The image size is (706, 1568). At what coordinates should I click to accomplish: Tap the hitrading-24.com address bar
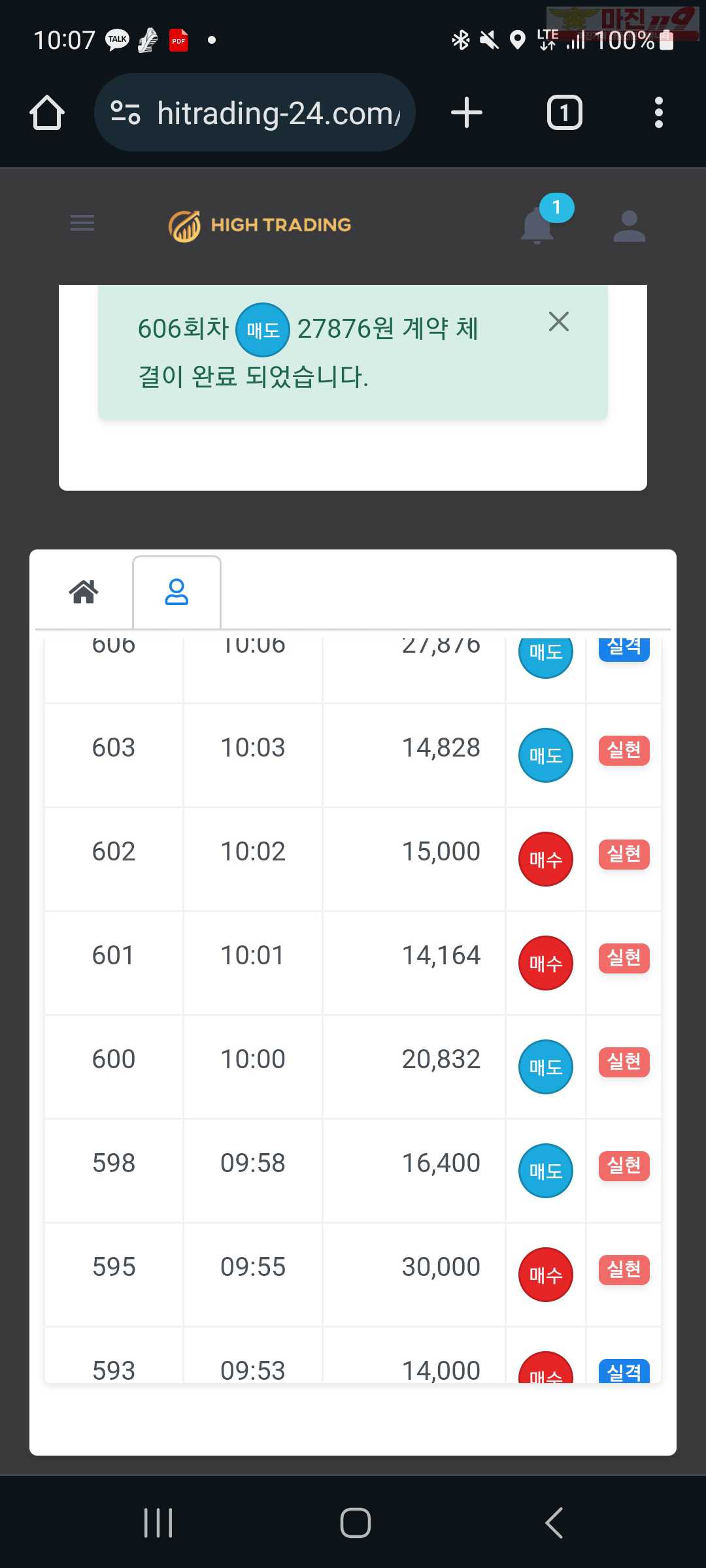(x=255, y=113)
